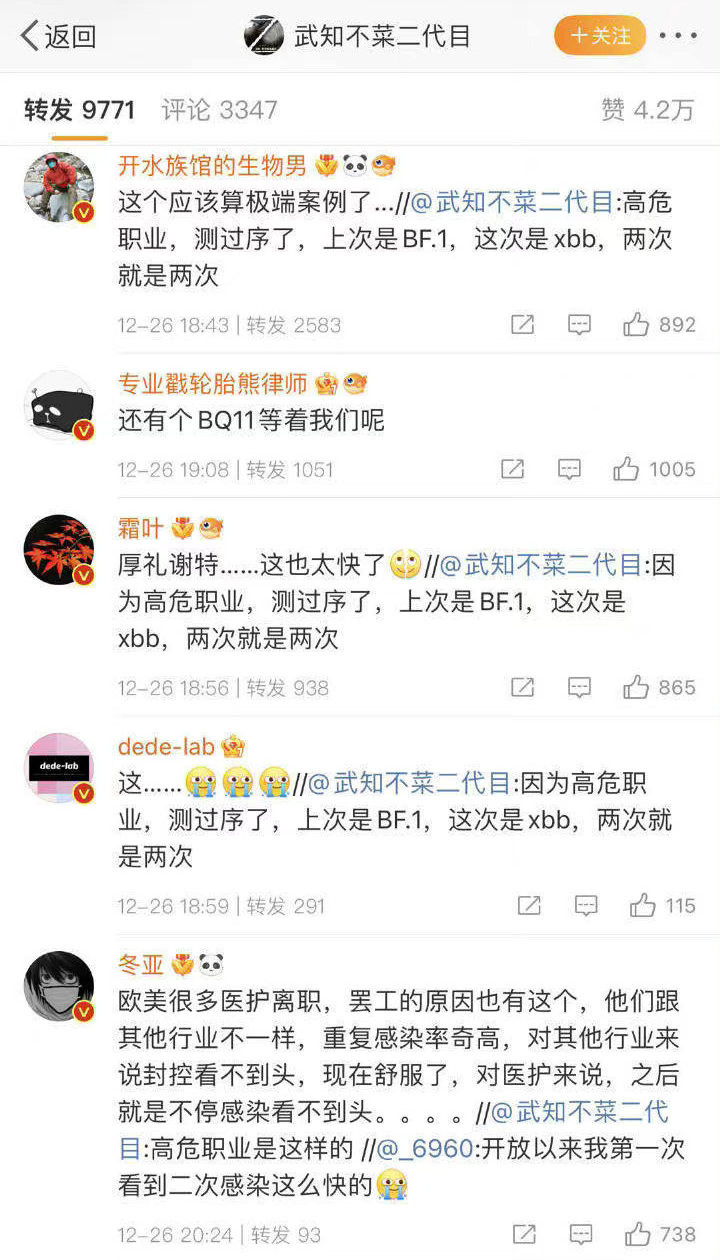This screenshot has height=1260, width=720.
Task: Open dede-lab's profile avatar
Action: pyautogui.click(x=58, y=768)
